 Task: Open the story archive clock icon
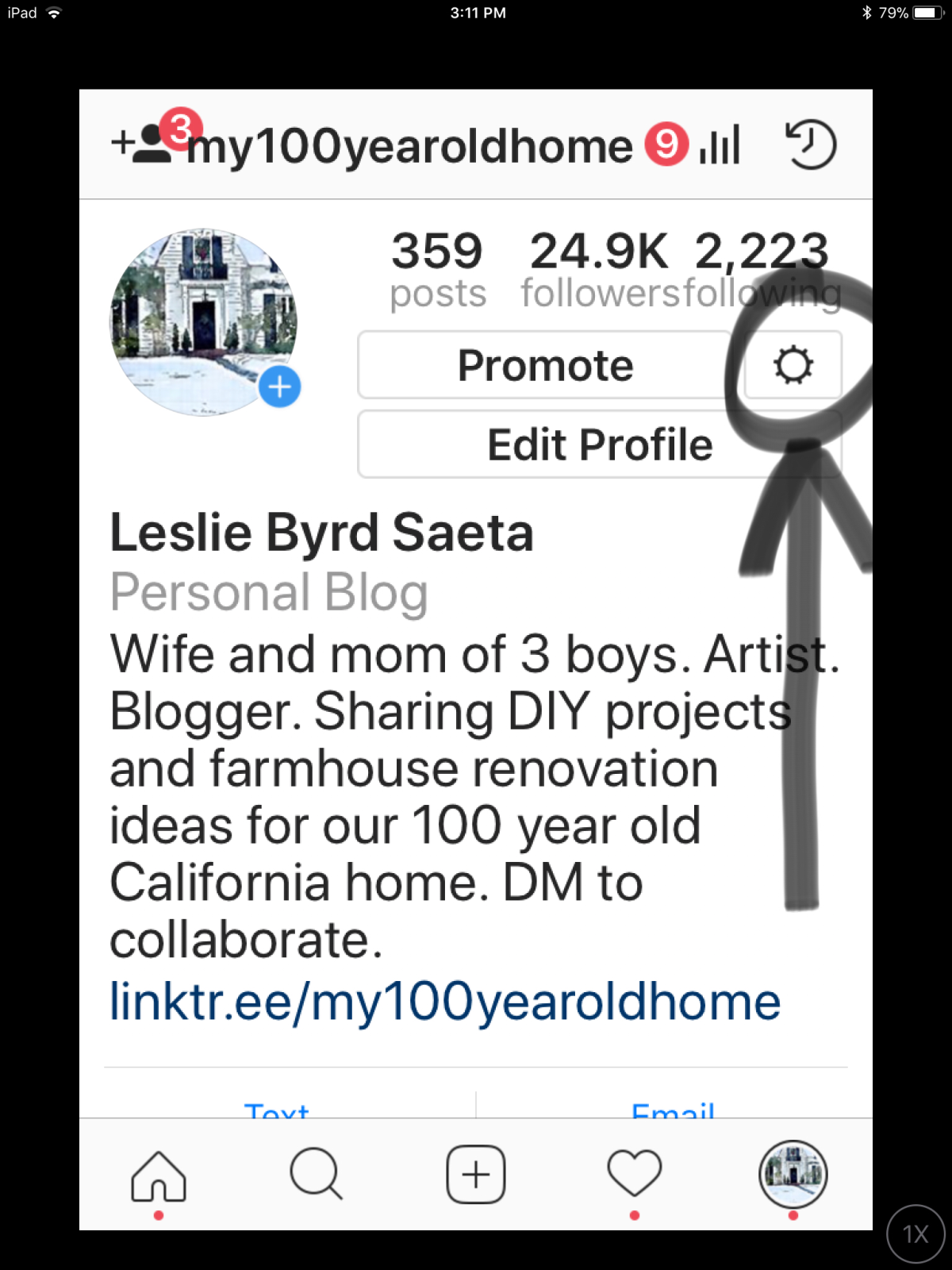[810, 145]
